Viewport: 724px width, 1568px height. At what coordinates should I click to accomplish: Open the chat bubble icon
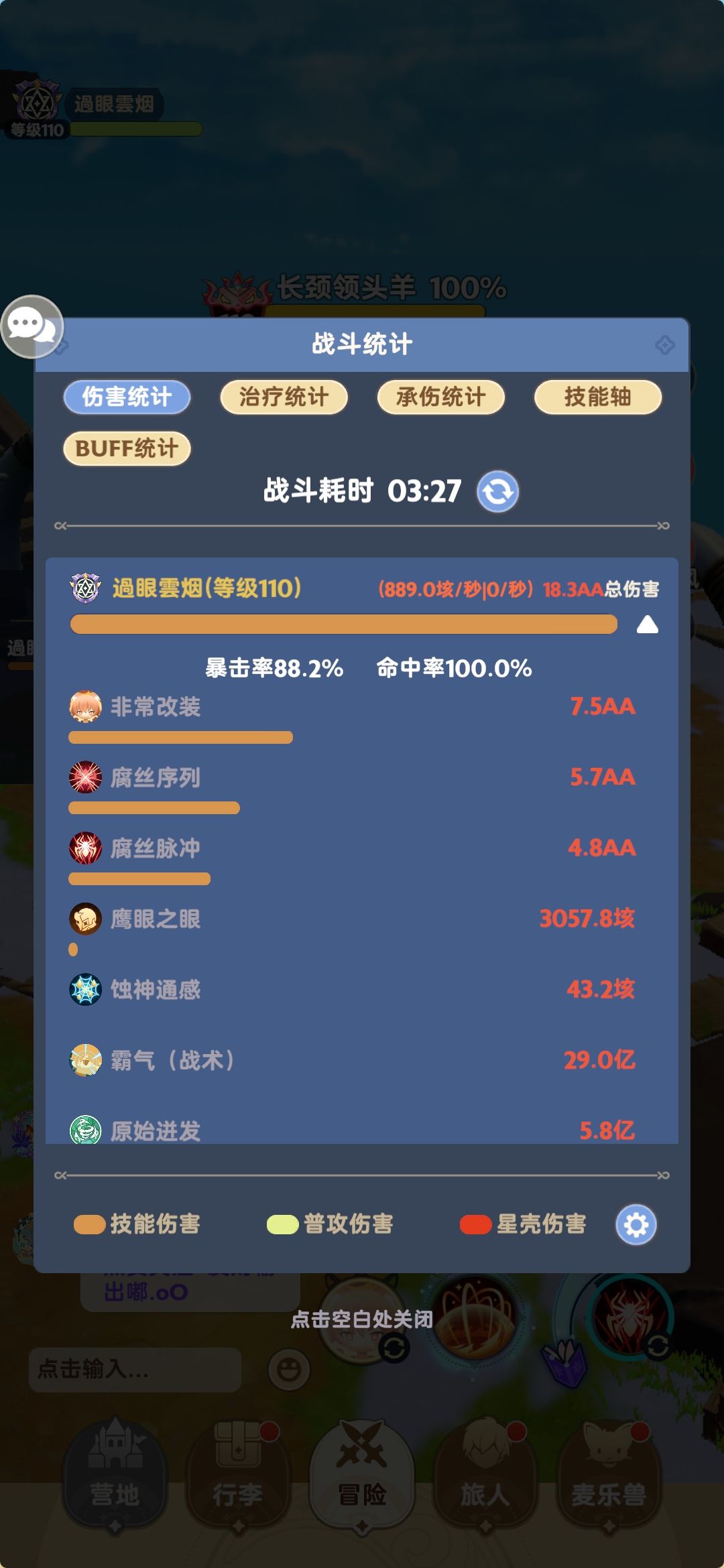34,328
